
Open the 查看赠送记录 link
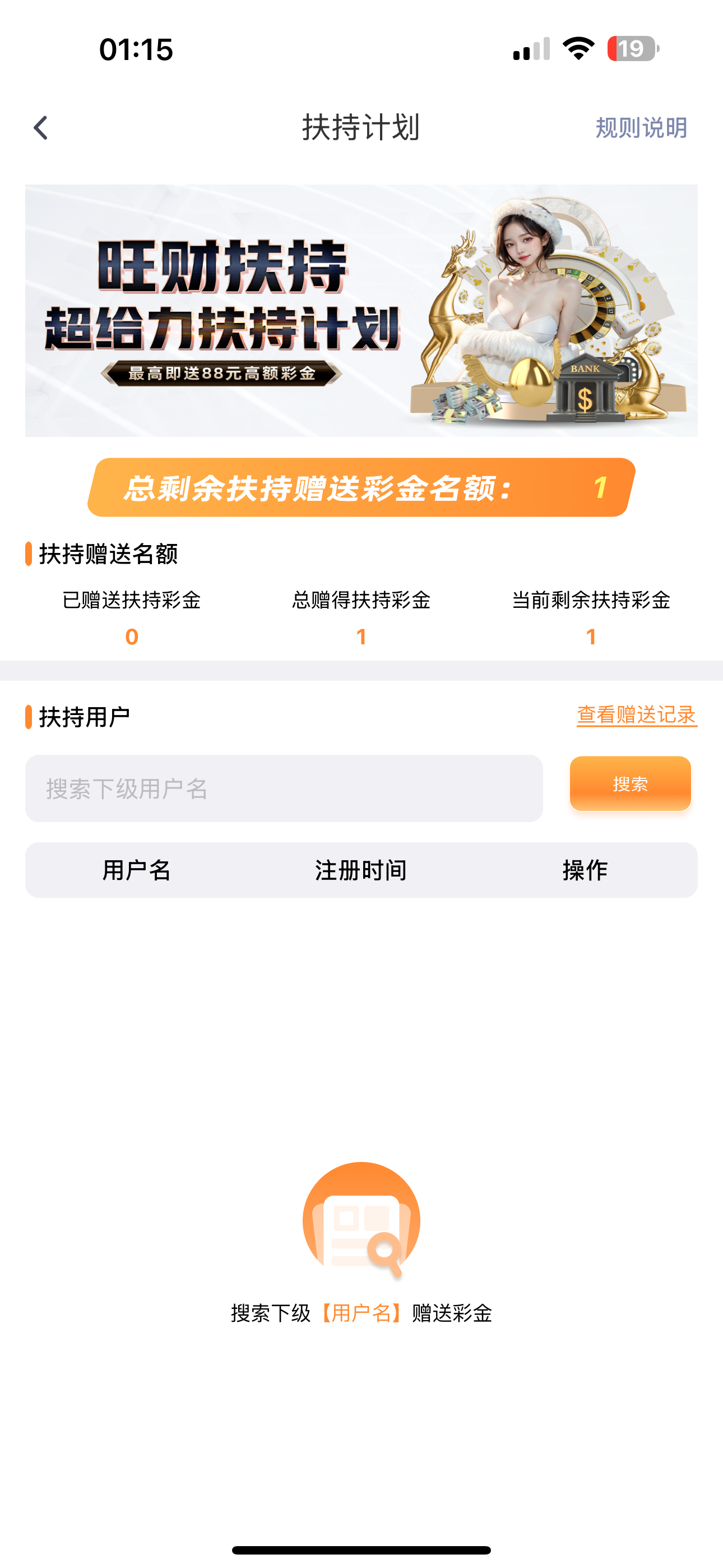point(637,715)
